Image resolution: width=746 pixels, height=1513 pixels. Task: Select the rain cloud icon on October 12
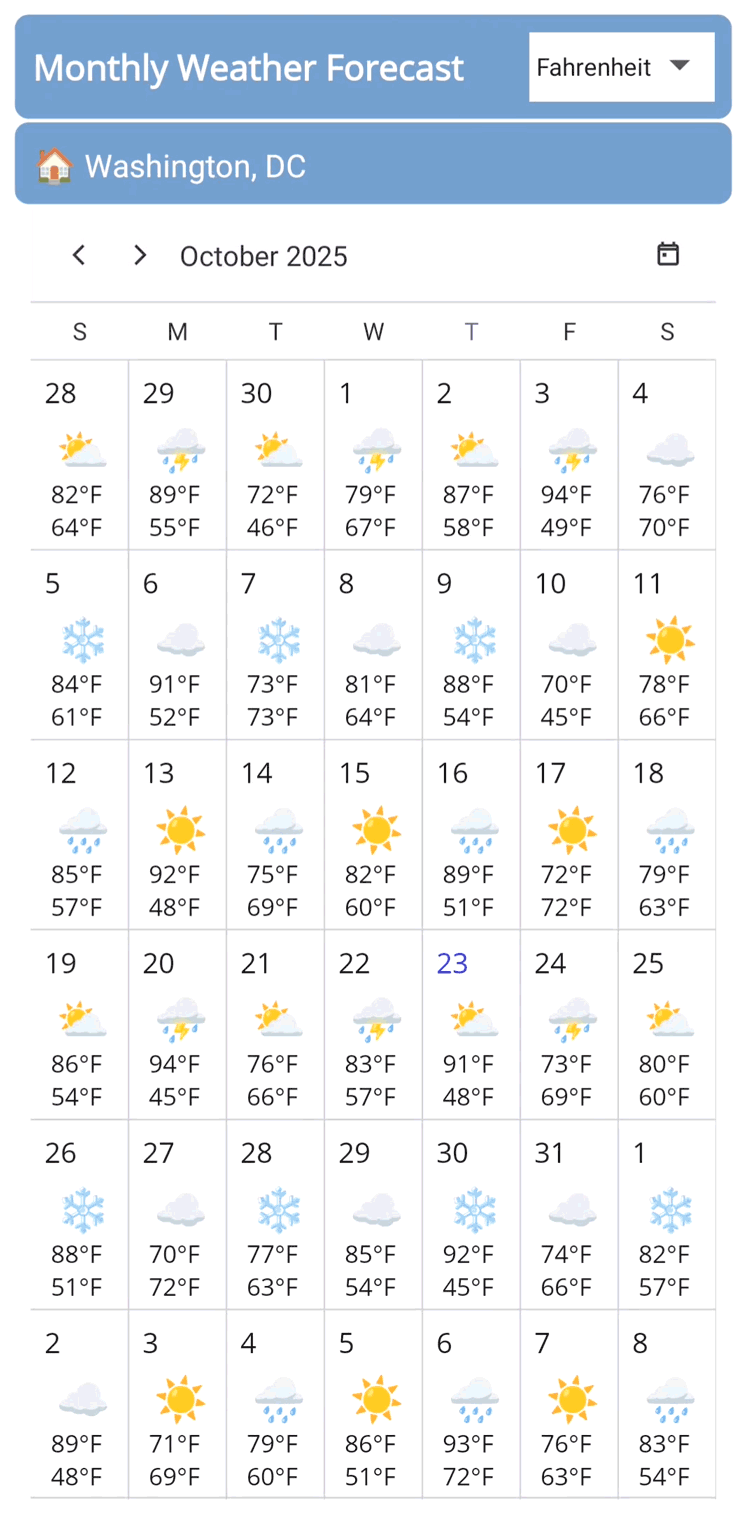click(80, 830)
